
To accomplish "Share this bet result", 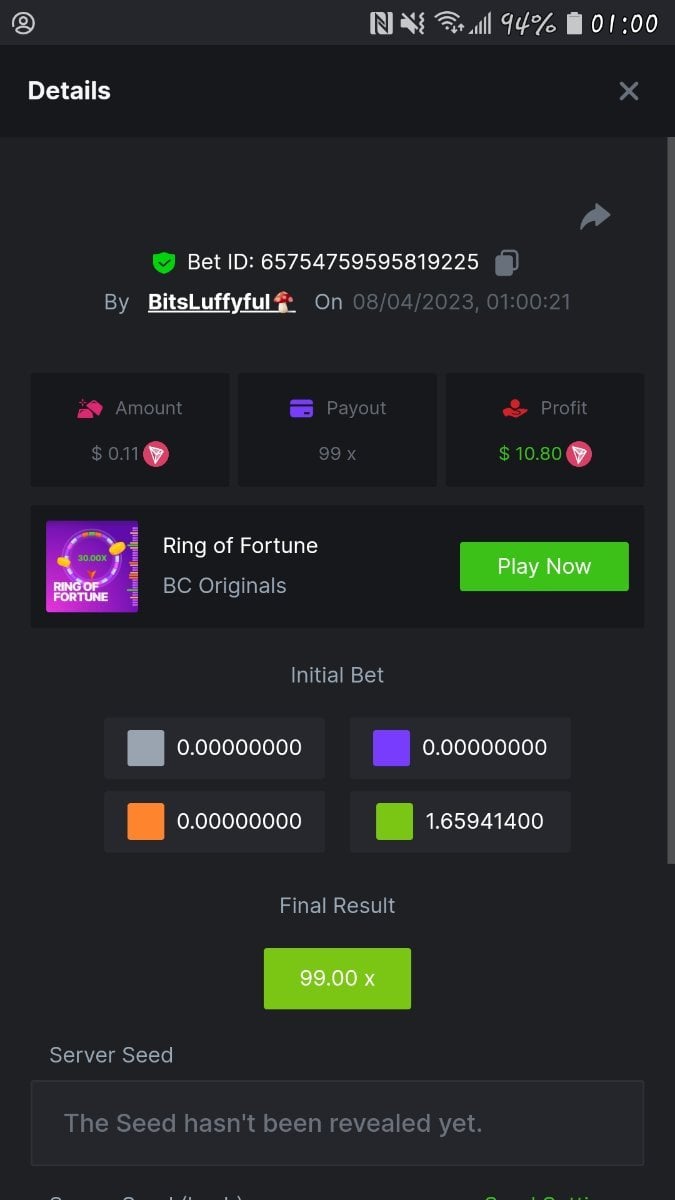I will point(595,216).
